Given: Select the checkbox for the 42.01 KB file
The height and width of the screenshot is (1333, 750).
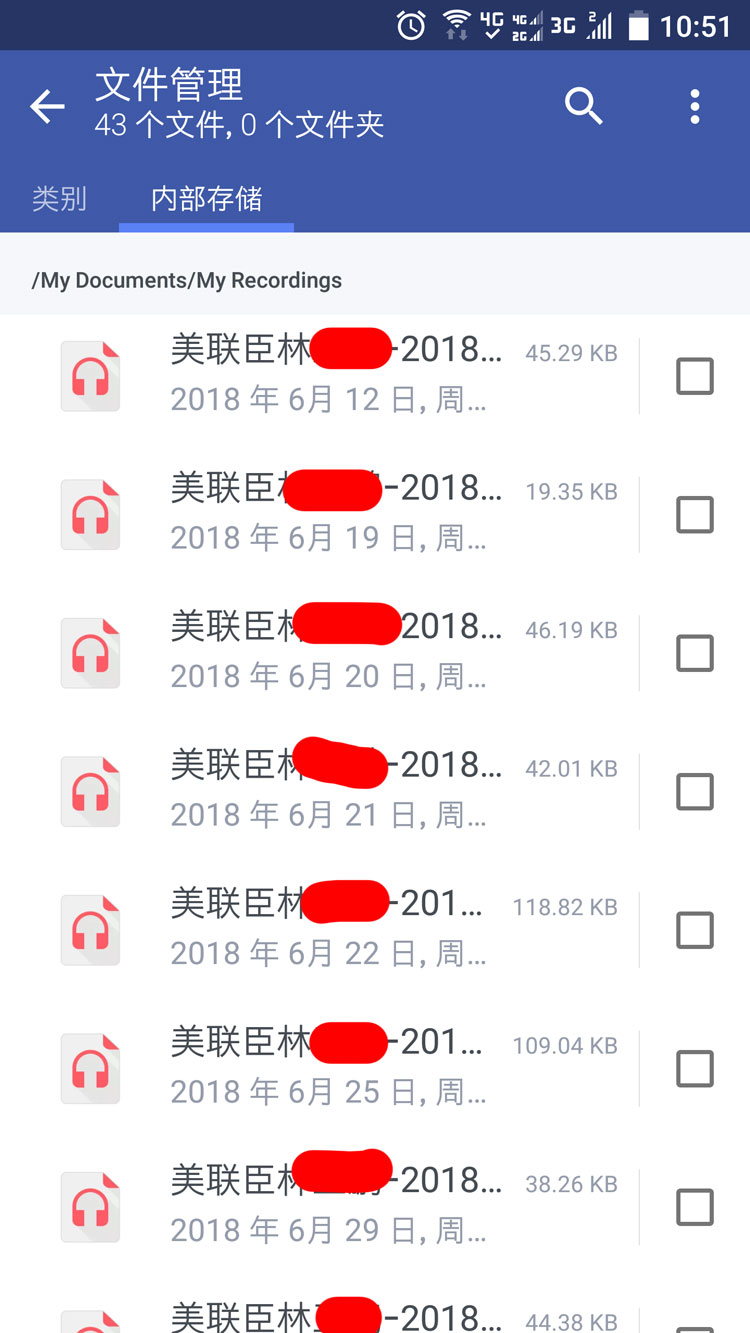Looking at the screenshot, I should (x=695, y=792).
